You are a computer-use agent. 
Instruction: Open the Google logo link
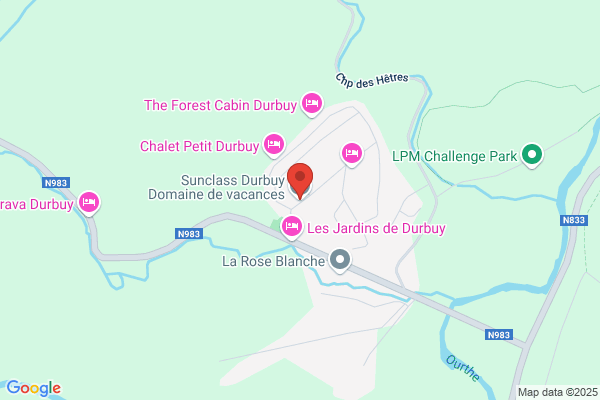click(x=34, y=388)
